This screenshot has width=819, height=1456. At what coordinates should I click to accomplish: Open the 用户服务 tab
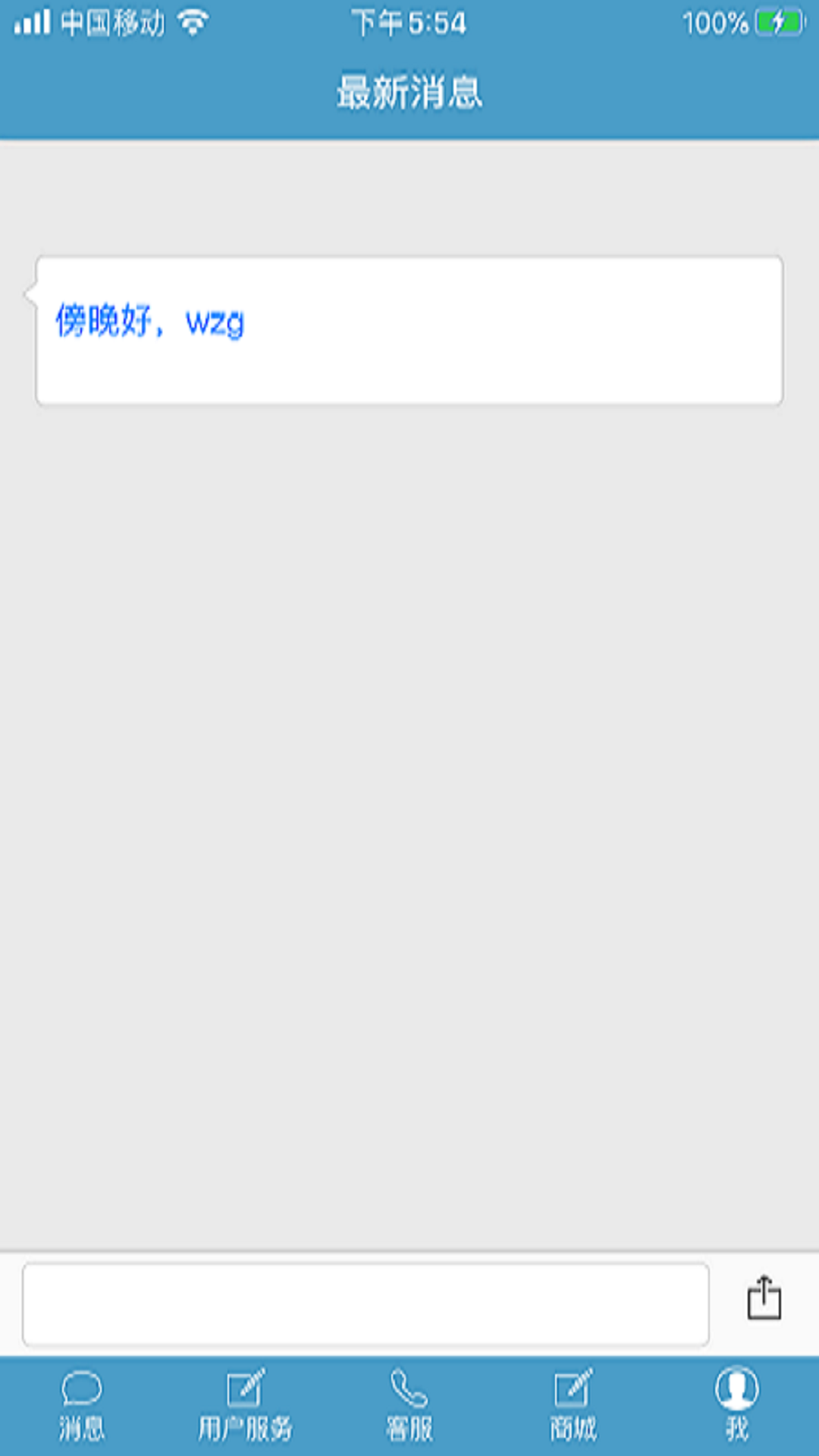245,1406
